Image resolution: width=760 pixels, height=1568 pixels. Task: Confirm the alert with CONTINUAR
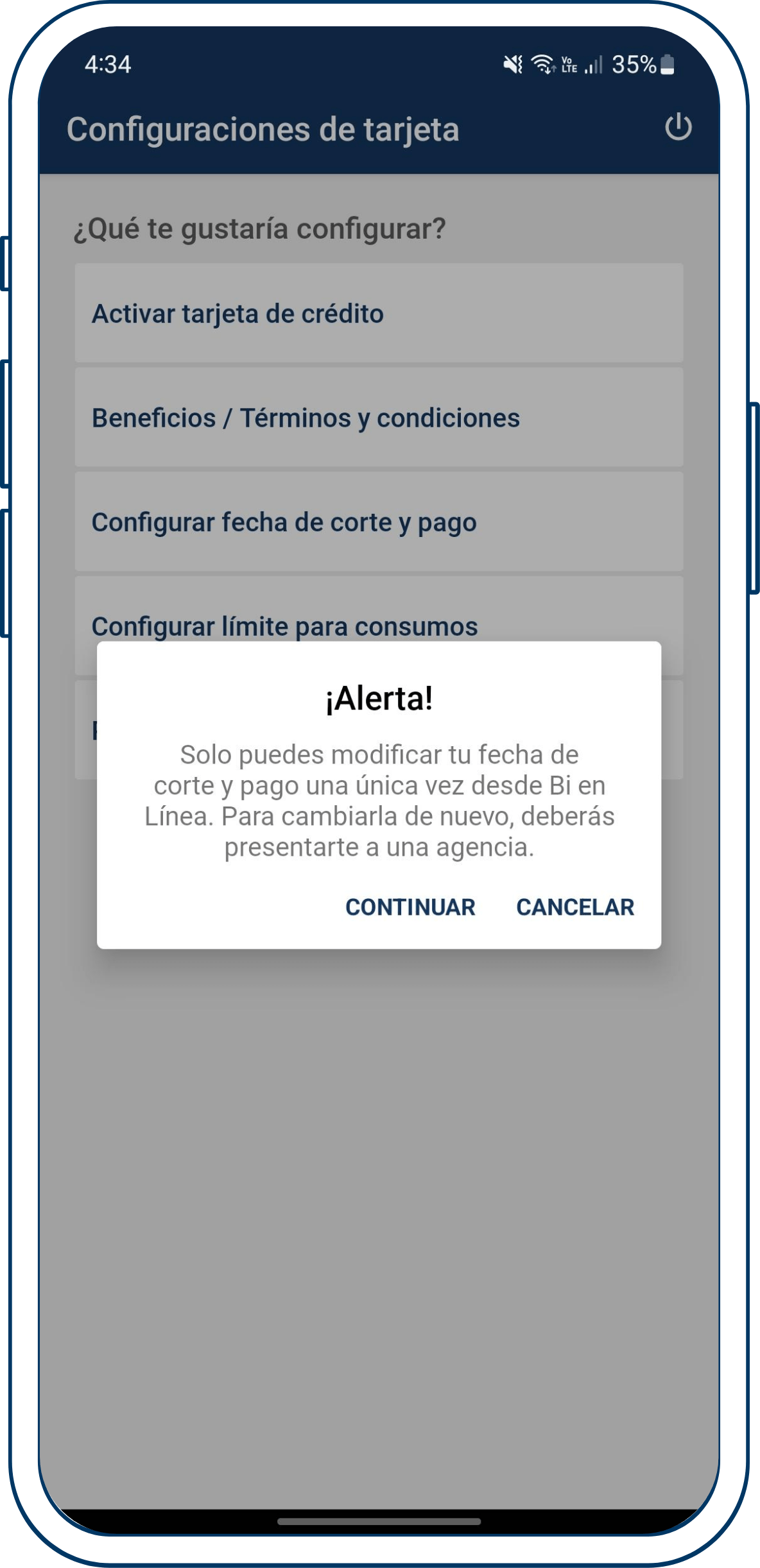point(410,907)
